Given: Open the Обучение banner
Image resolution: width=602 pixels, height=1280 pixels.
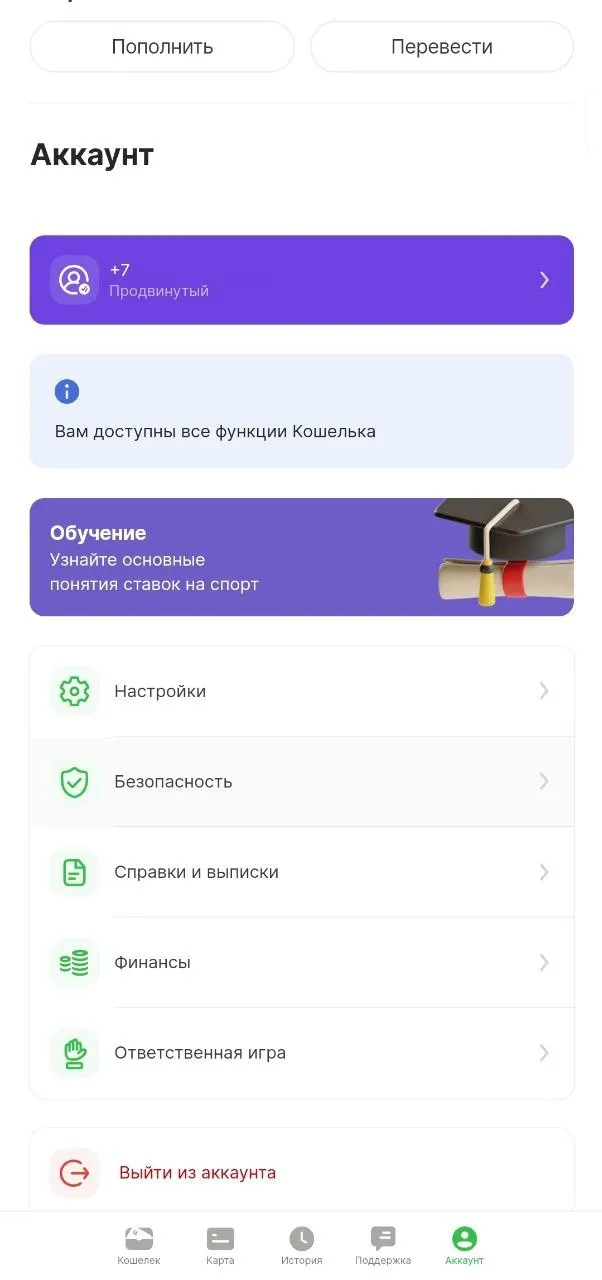Looking at the screenshot, I should 301,557.
